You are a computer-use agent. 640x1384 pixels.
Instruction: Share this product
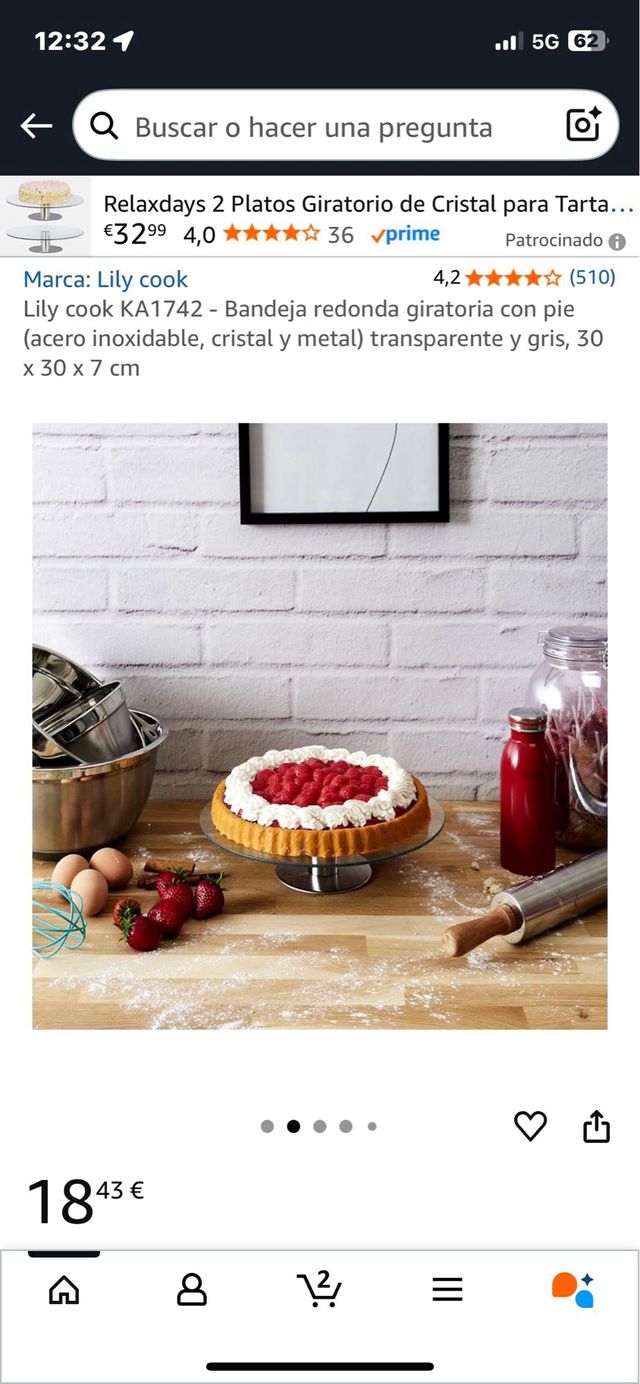596,1126
